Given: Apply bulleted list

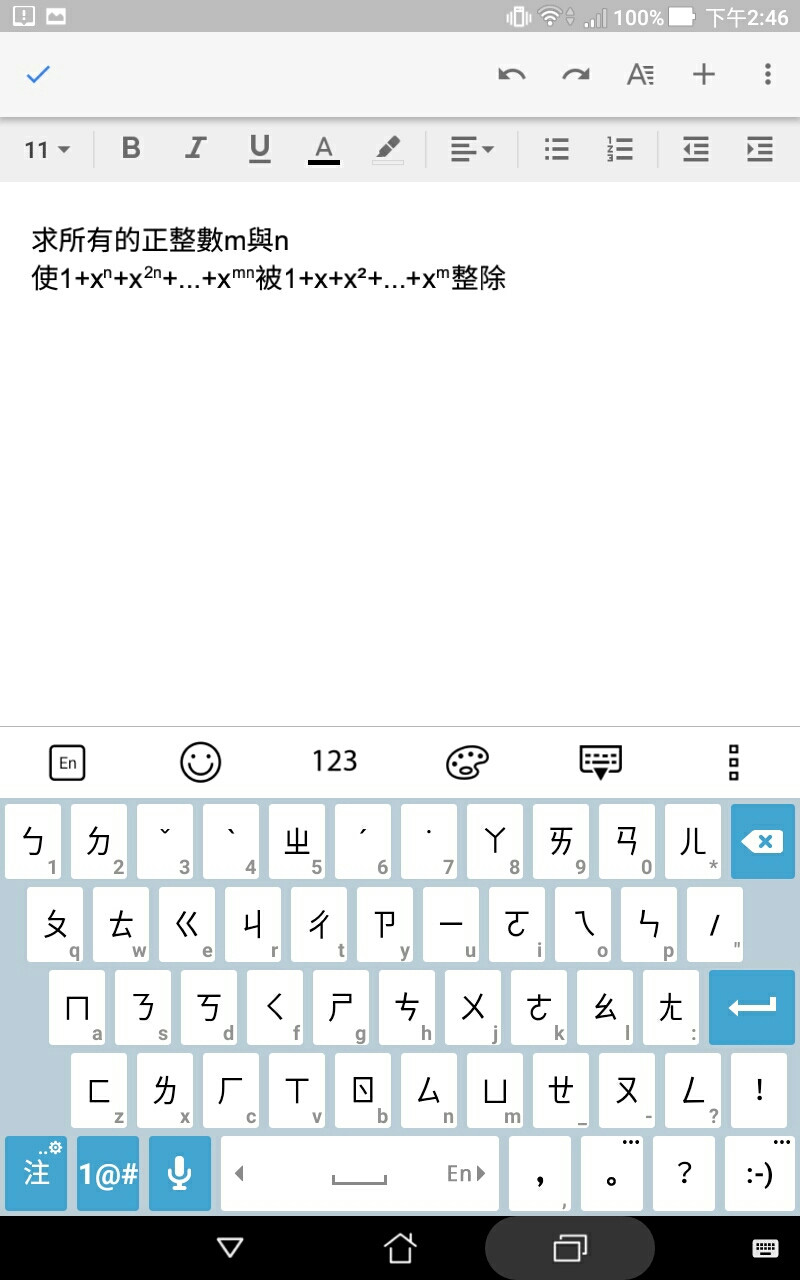Looking at the screenshot, I should [x=556, y=150].
